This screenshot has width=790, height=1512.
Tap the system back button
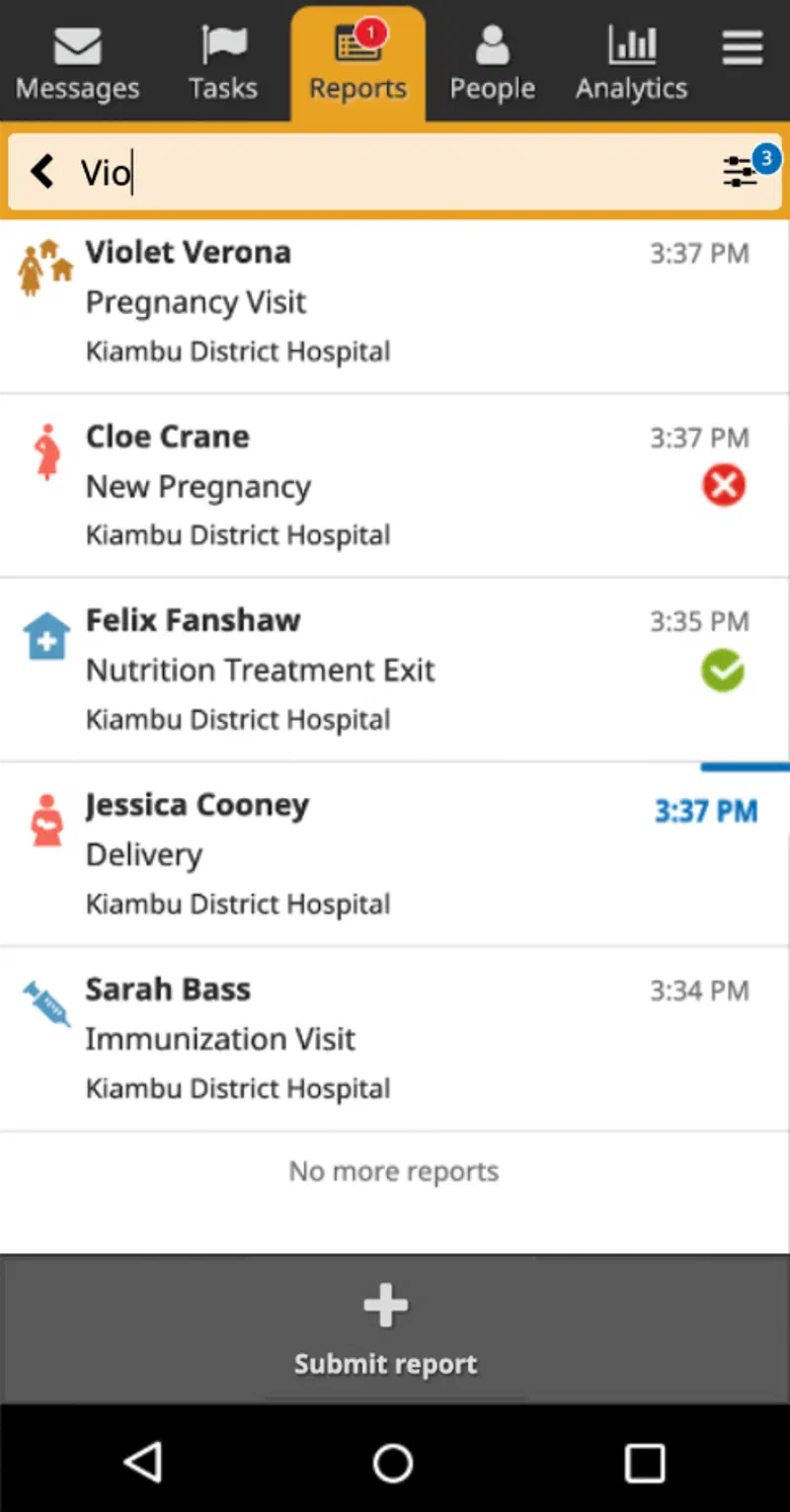(144, 1462)
